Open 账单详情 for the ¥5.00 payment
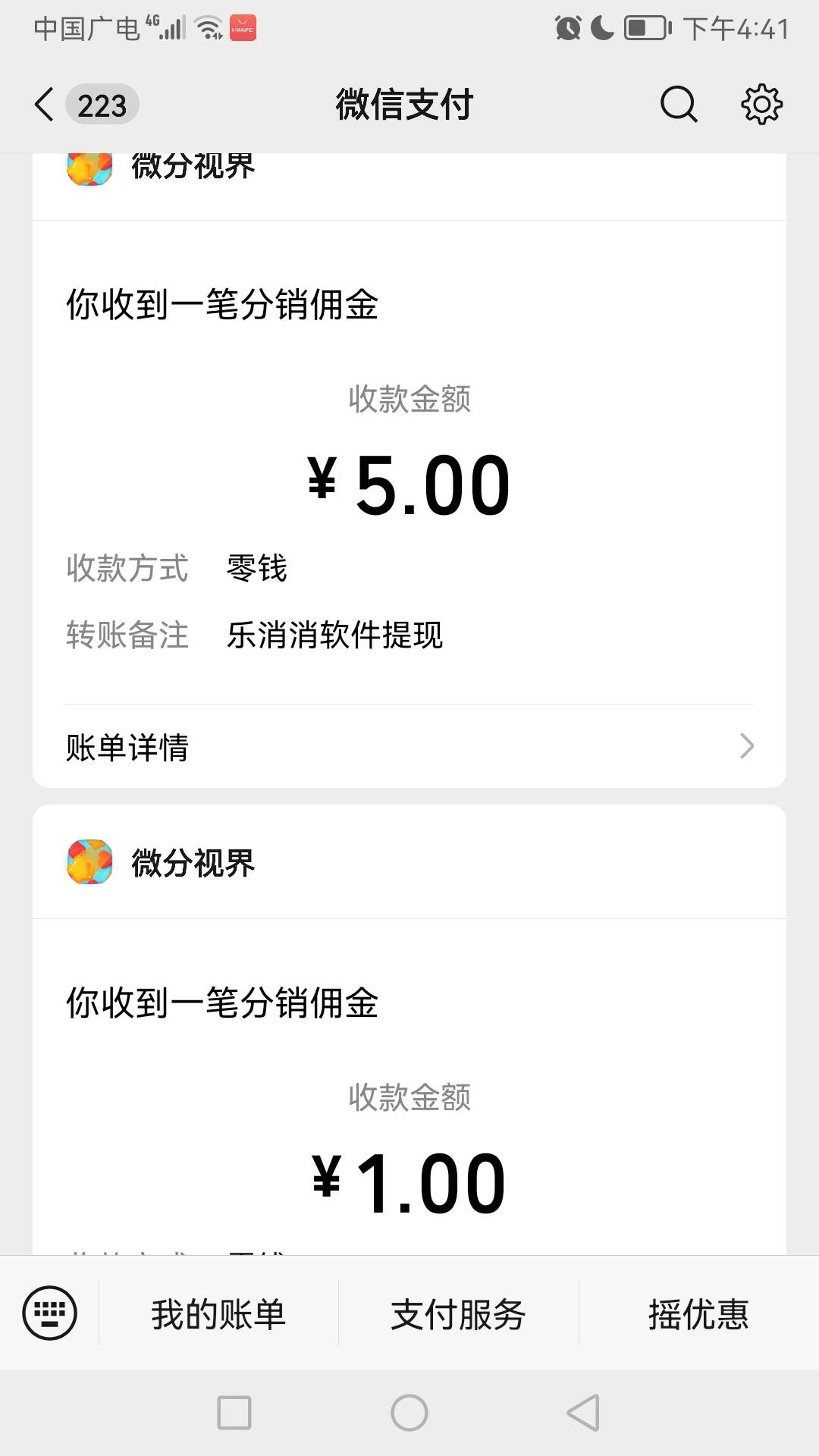The width and height of the screenshot is (819, 1456). point(409,747)
